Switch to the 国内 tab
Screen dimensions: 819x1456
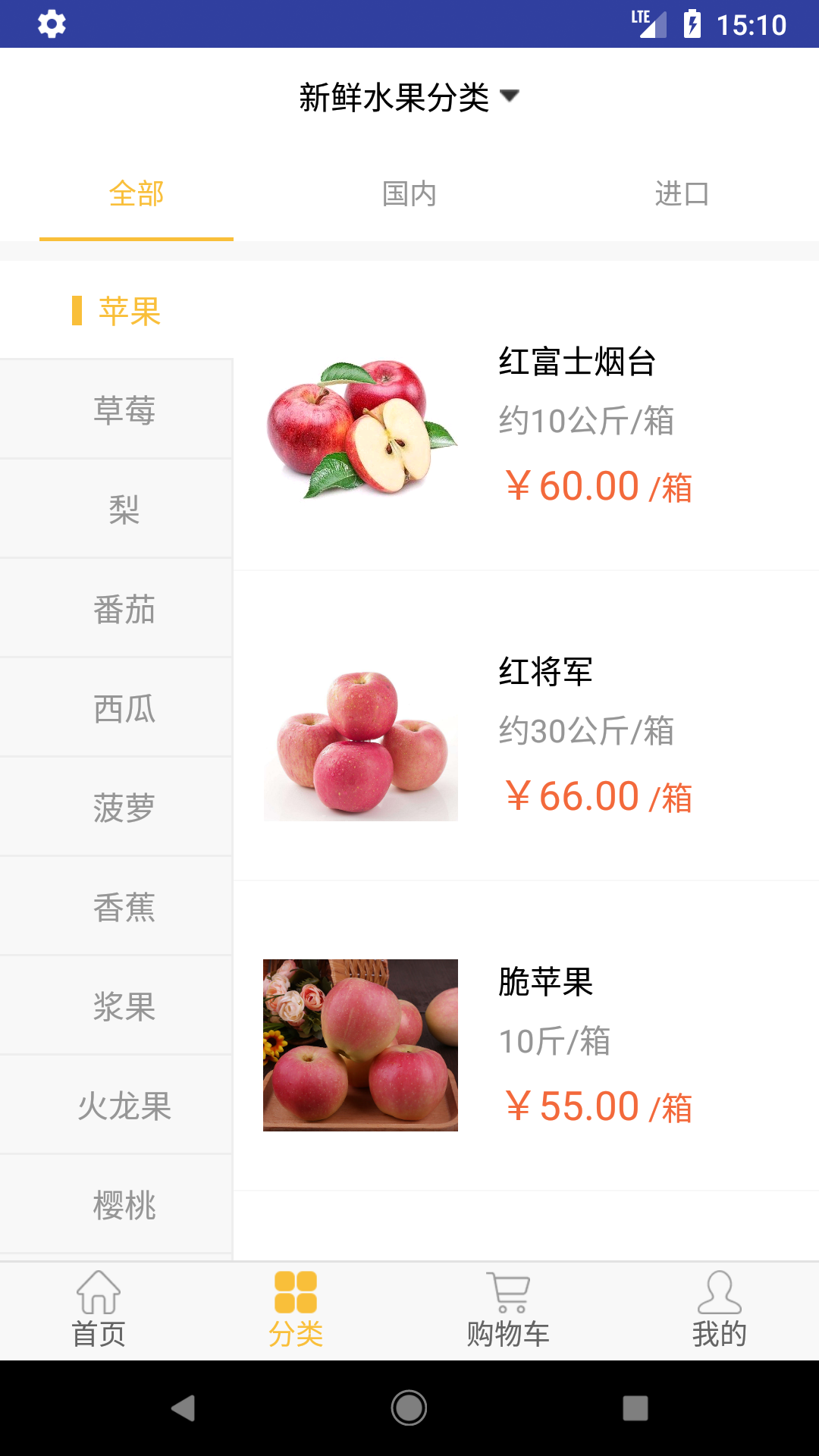[x=409, y=193]
